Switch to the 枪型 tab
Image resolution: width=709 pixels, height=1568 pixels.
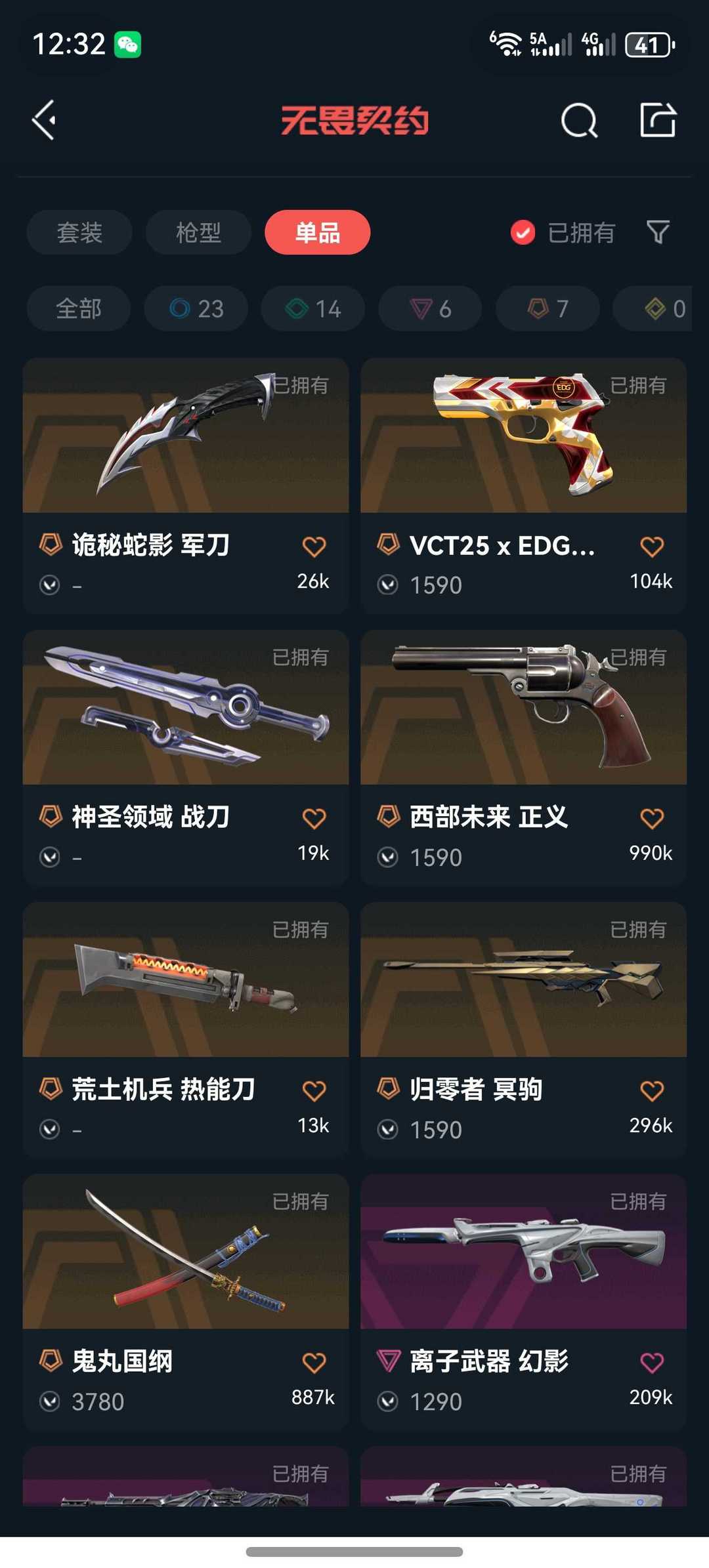click(x=198, y=232)
